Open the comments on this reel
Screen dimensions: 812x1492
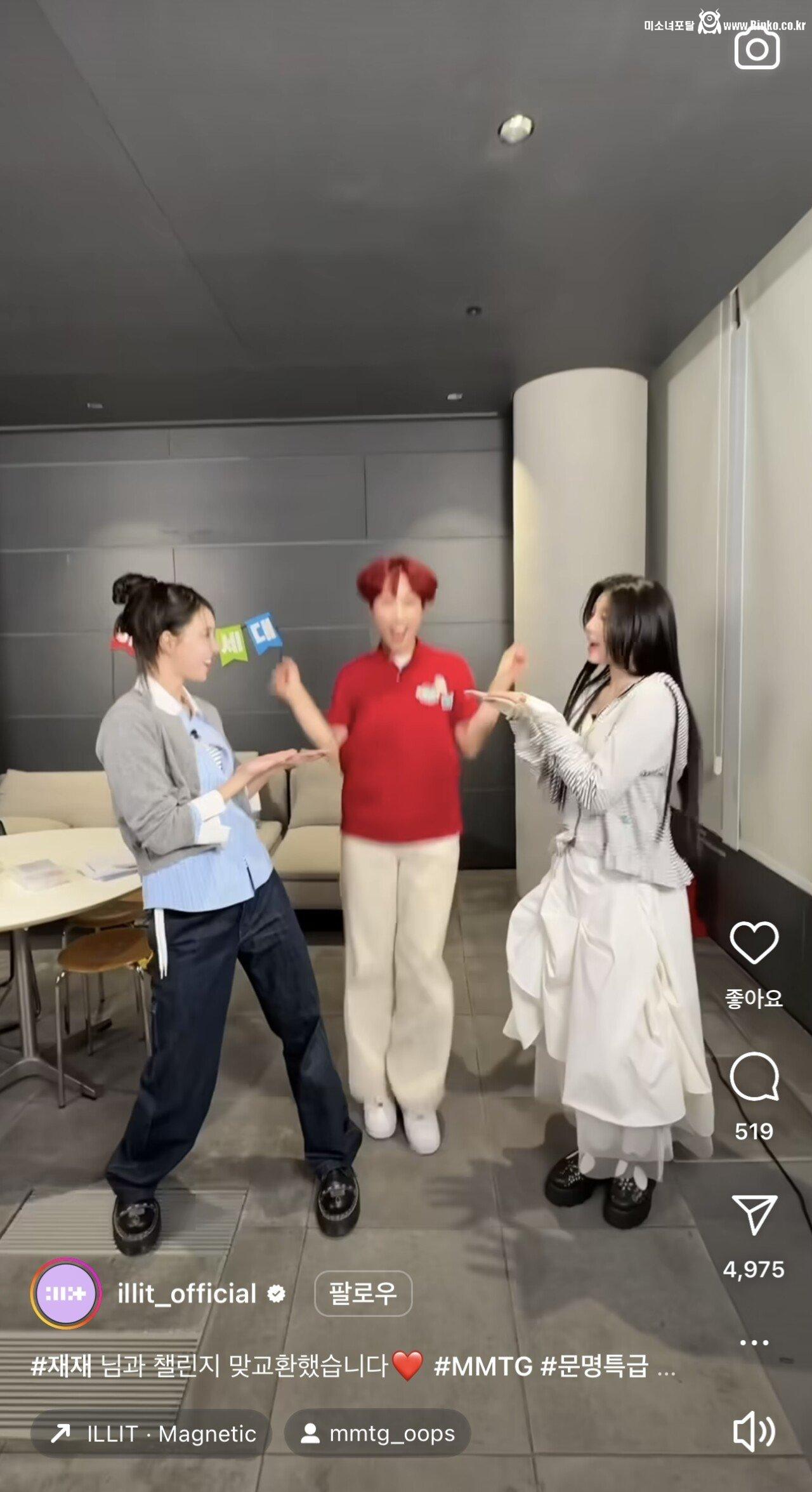point(754,1076)
